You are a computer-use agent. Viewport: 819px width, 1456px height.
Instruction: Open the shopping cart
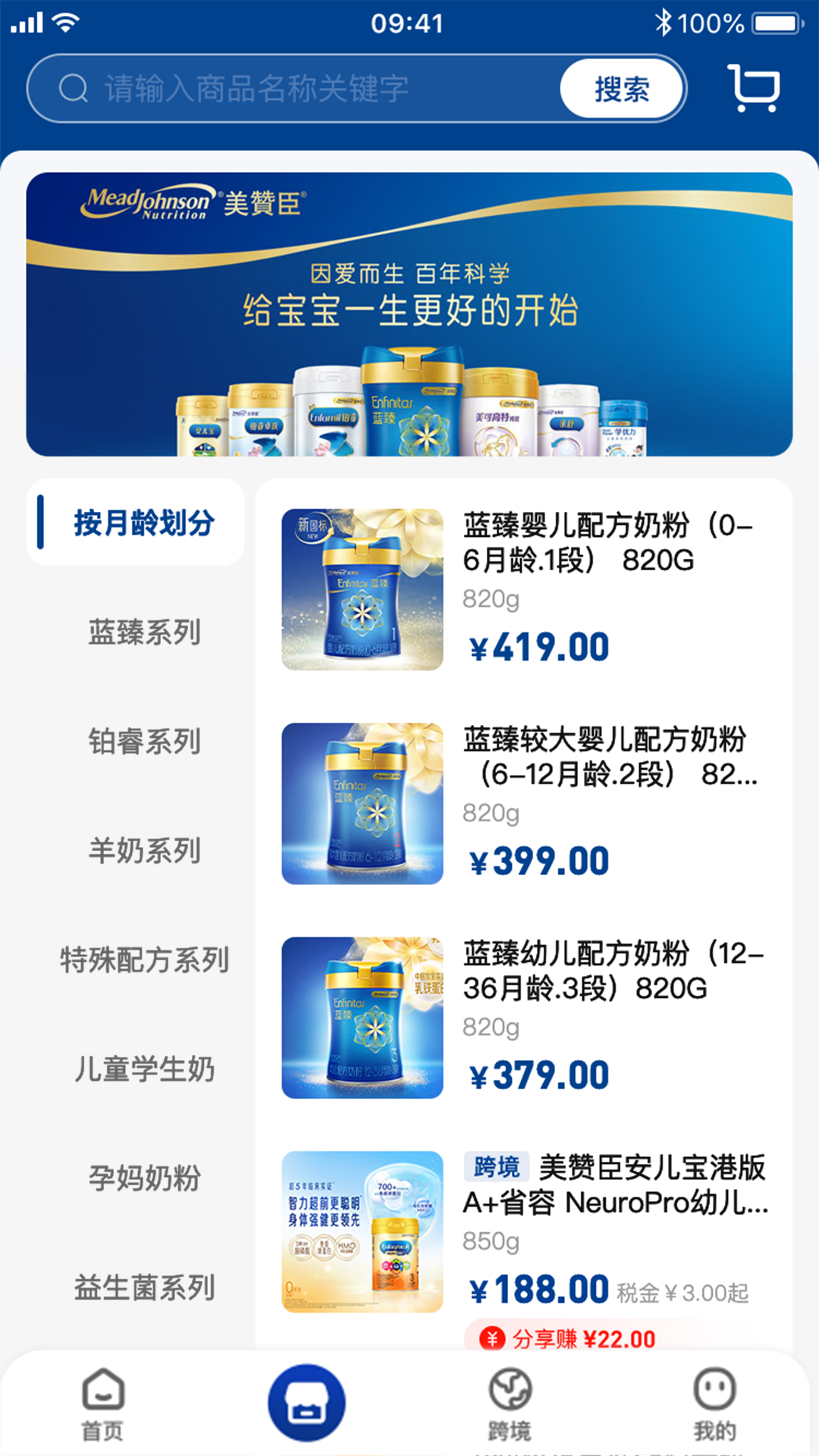point(753,89)
